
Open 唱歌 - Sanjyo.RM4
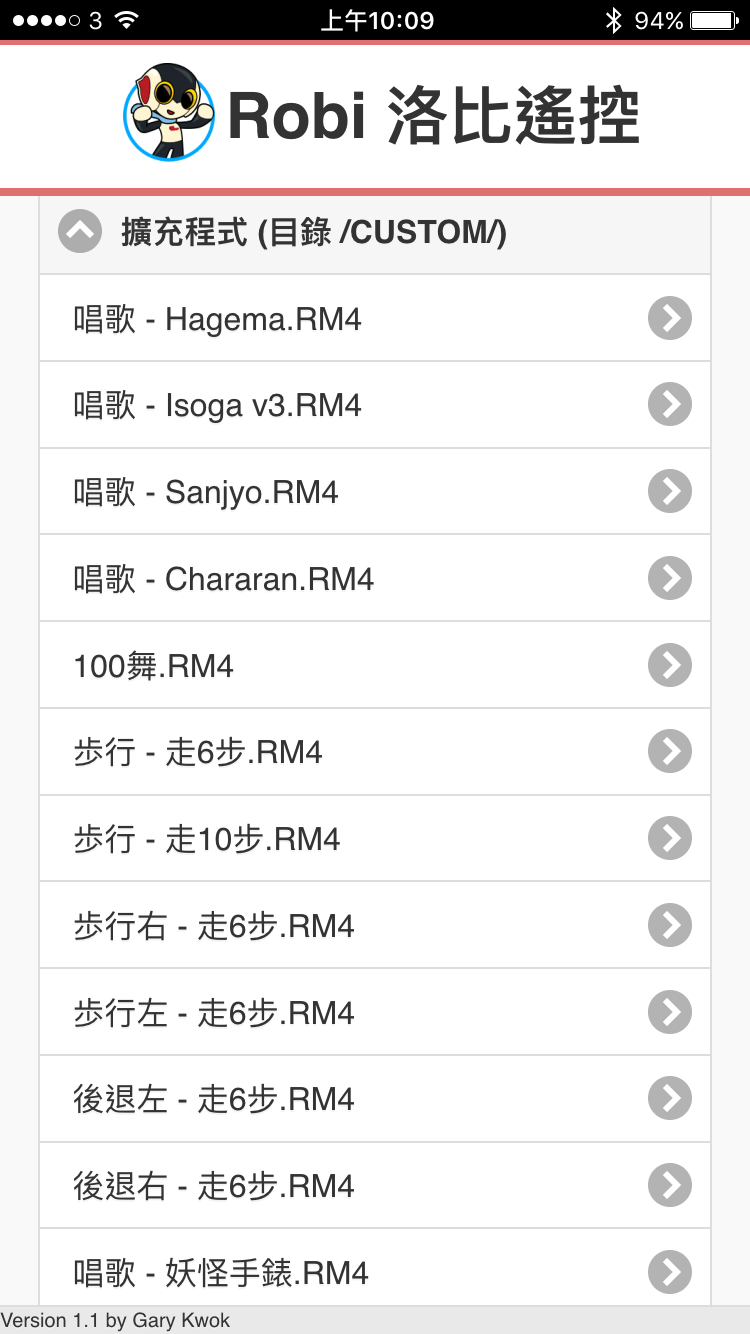374,492
